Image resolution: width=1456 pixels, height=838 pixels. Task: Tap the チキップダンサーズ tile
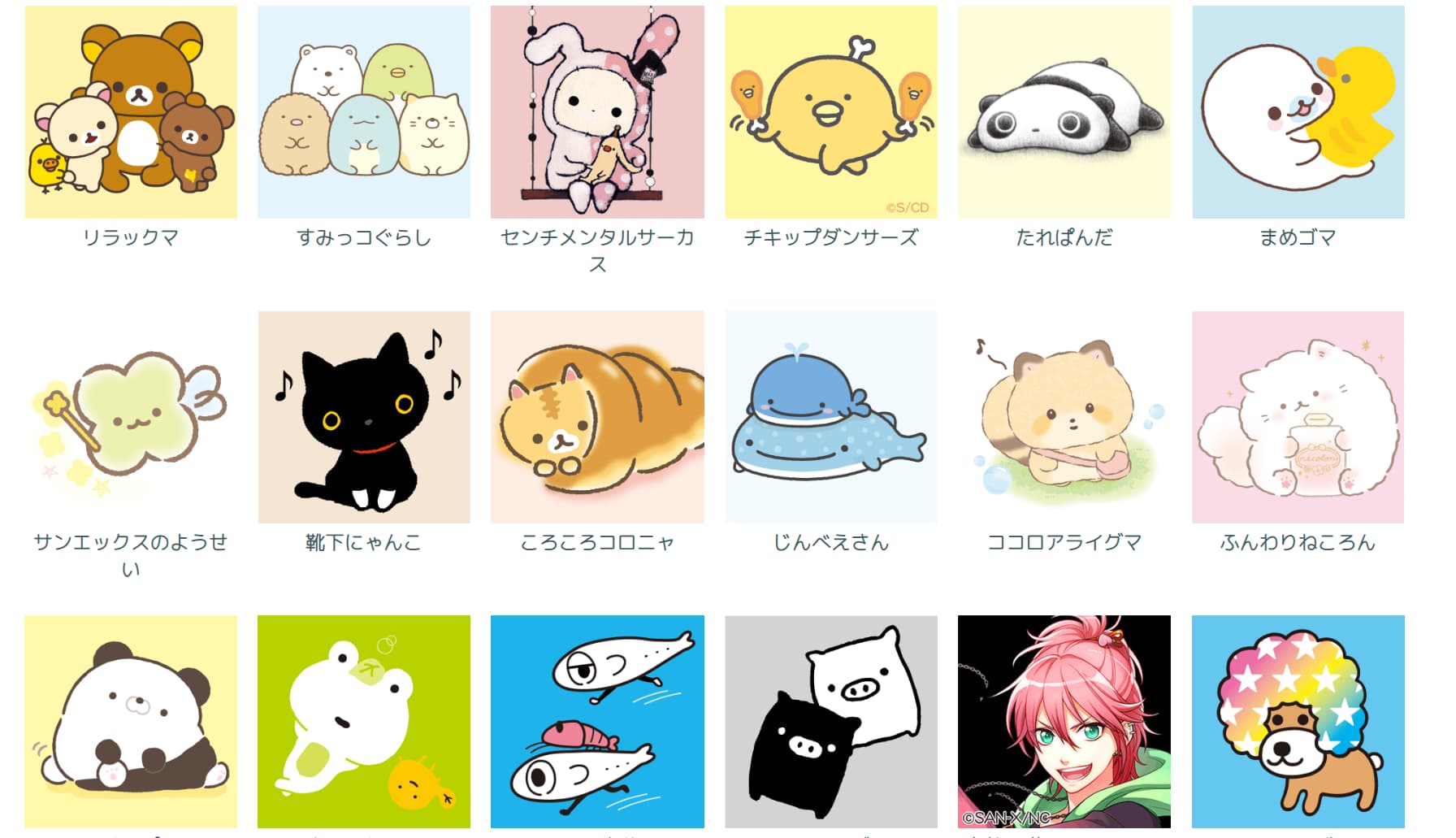click(830, 112)
